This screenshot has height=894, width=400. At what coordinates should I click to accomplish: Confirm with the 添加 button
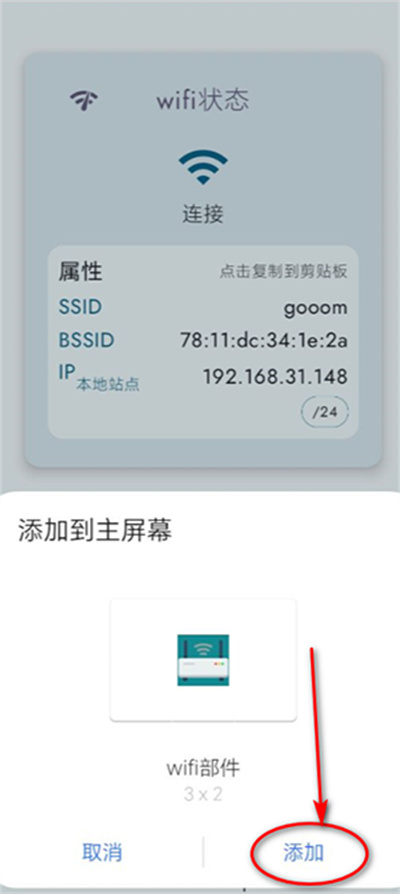click(x=304, y=852)
